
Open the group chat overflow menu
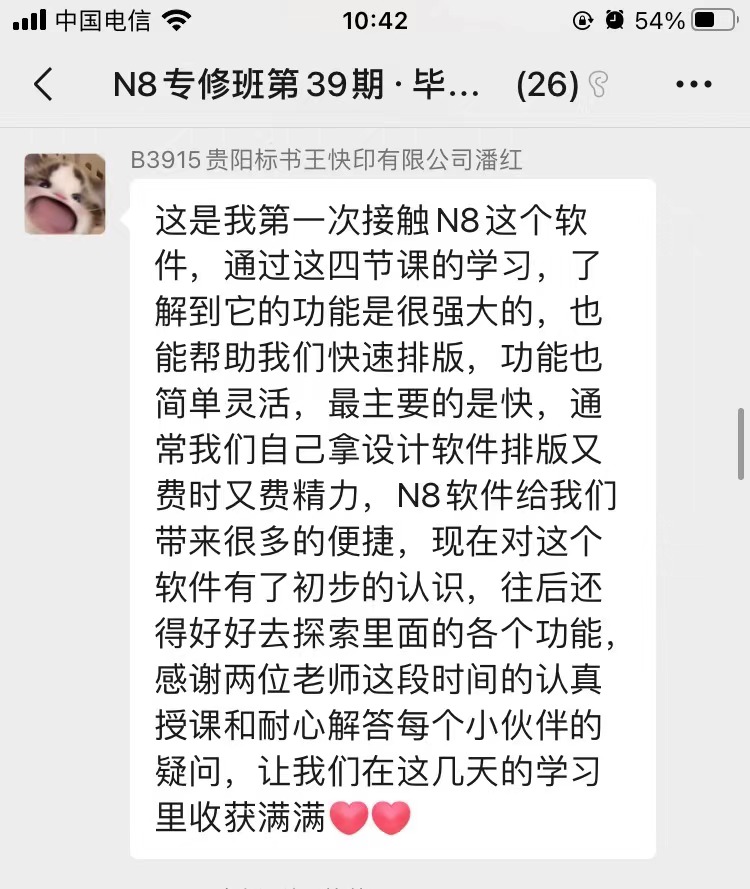point(693,85)
